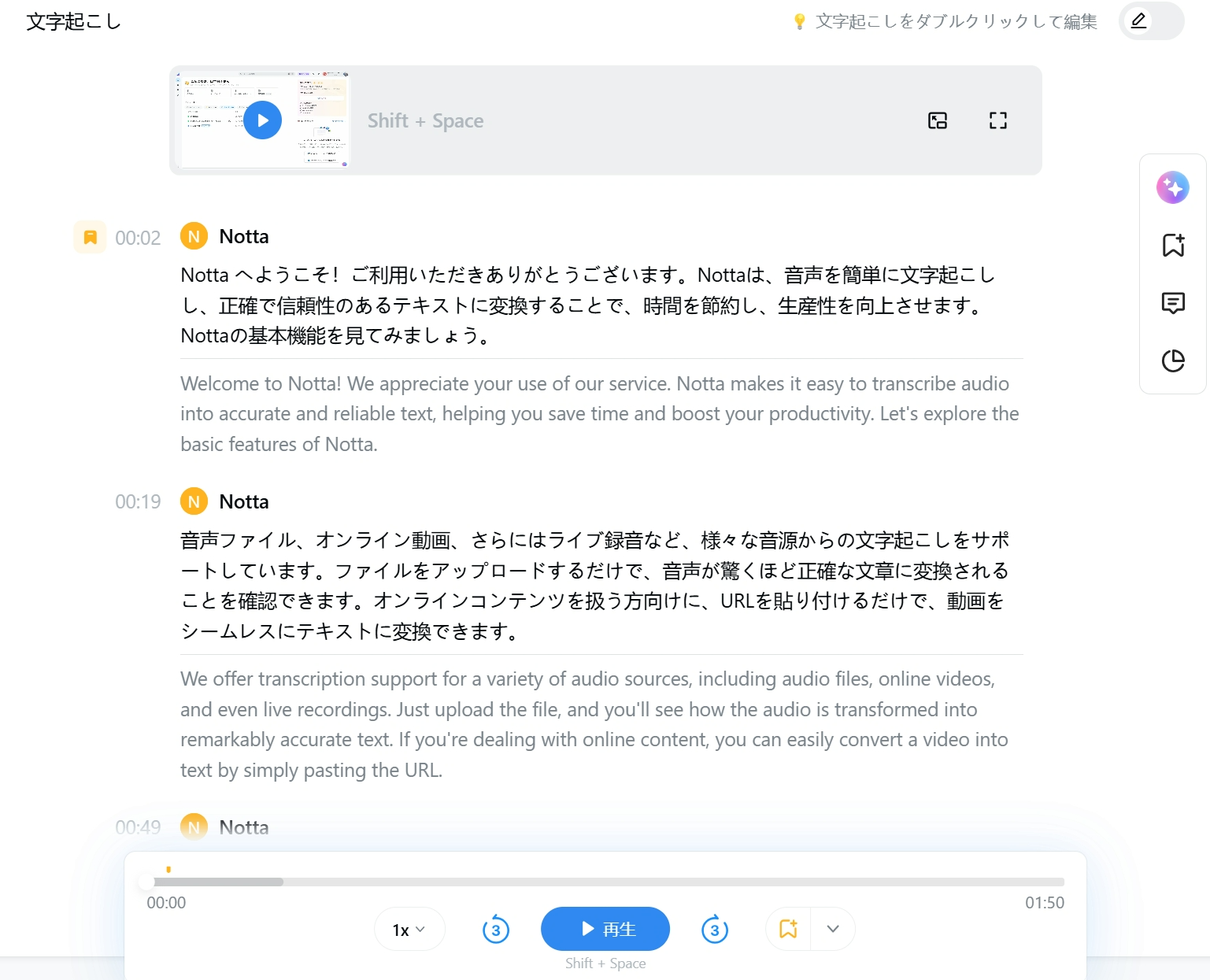Rewind 3 seconds

[495, 930]
